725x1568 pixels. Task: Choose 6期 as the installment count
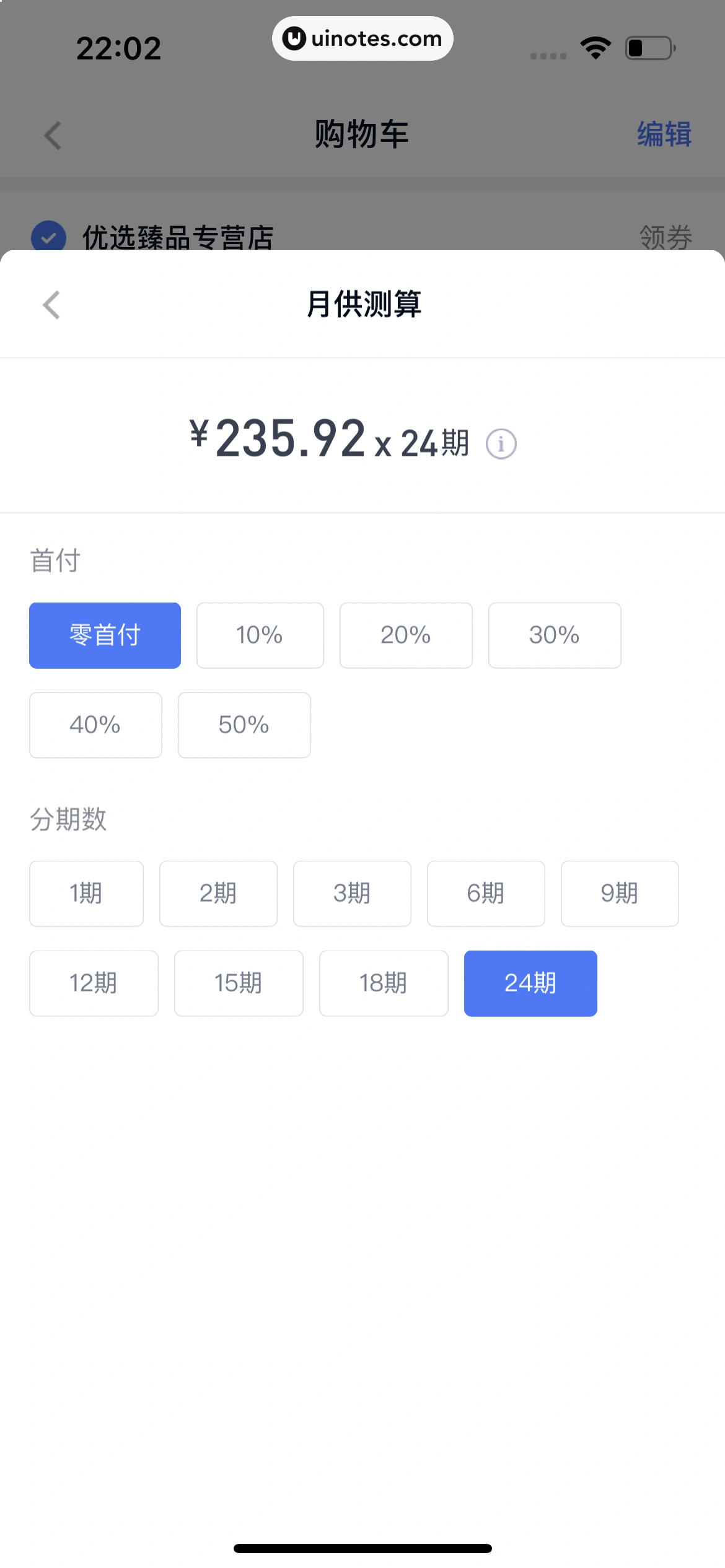click(485, 893)
